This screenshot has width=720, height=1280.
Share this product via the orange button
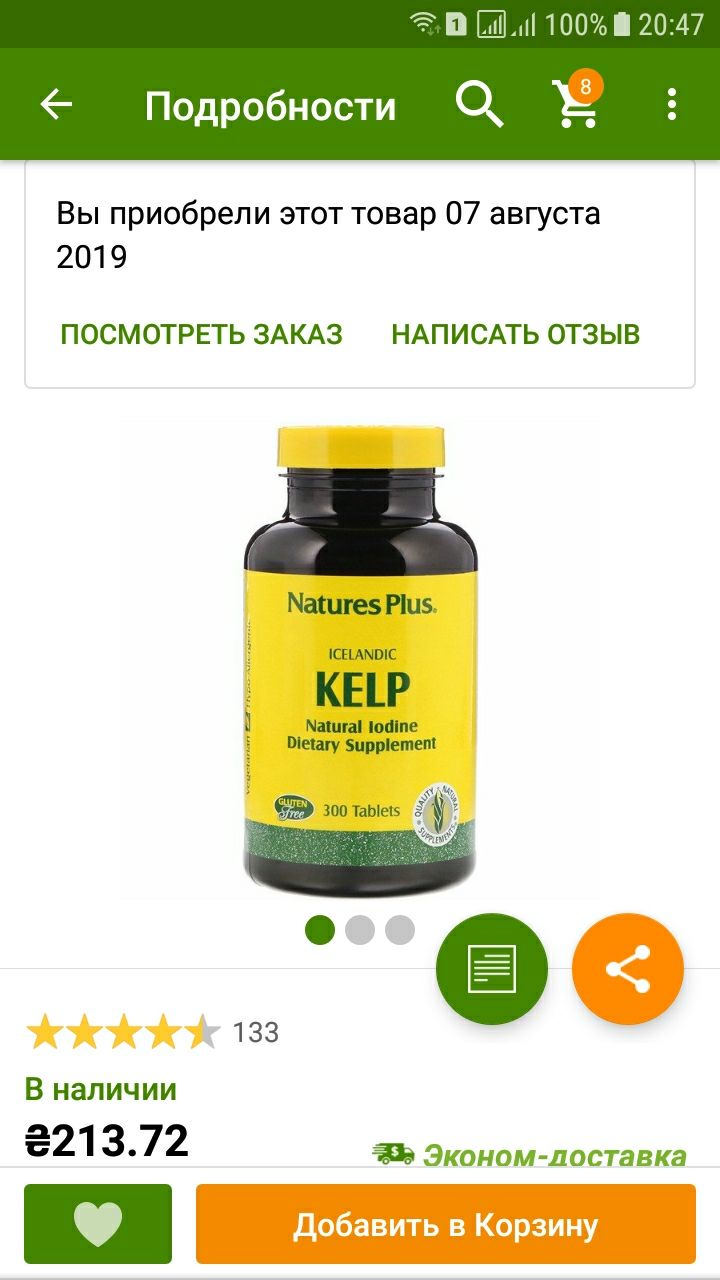coord(628,969)
